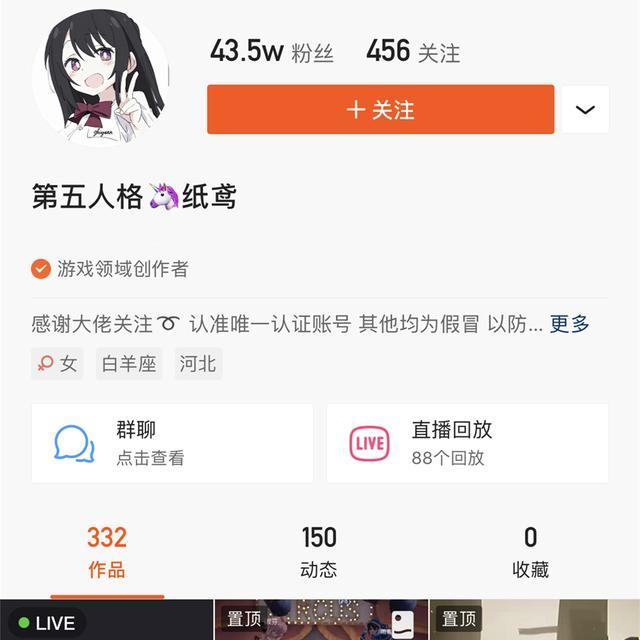Open 直播回放 live replays card

(x=467, y=443)
